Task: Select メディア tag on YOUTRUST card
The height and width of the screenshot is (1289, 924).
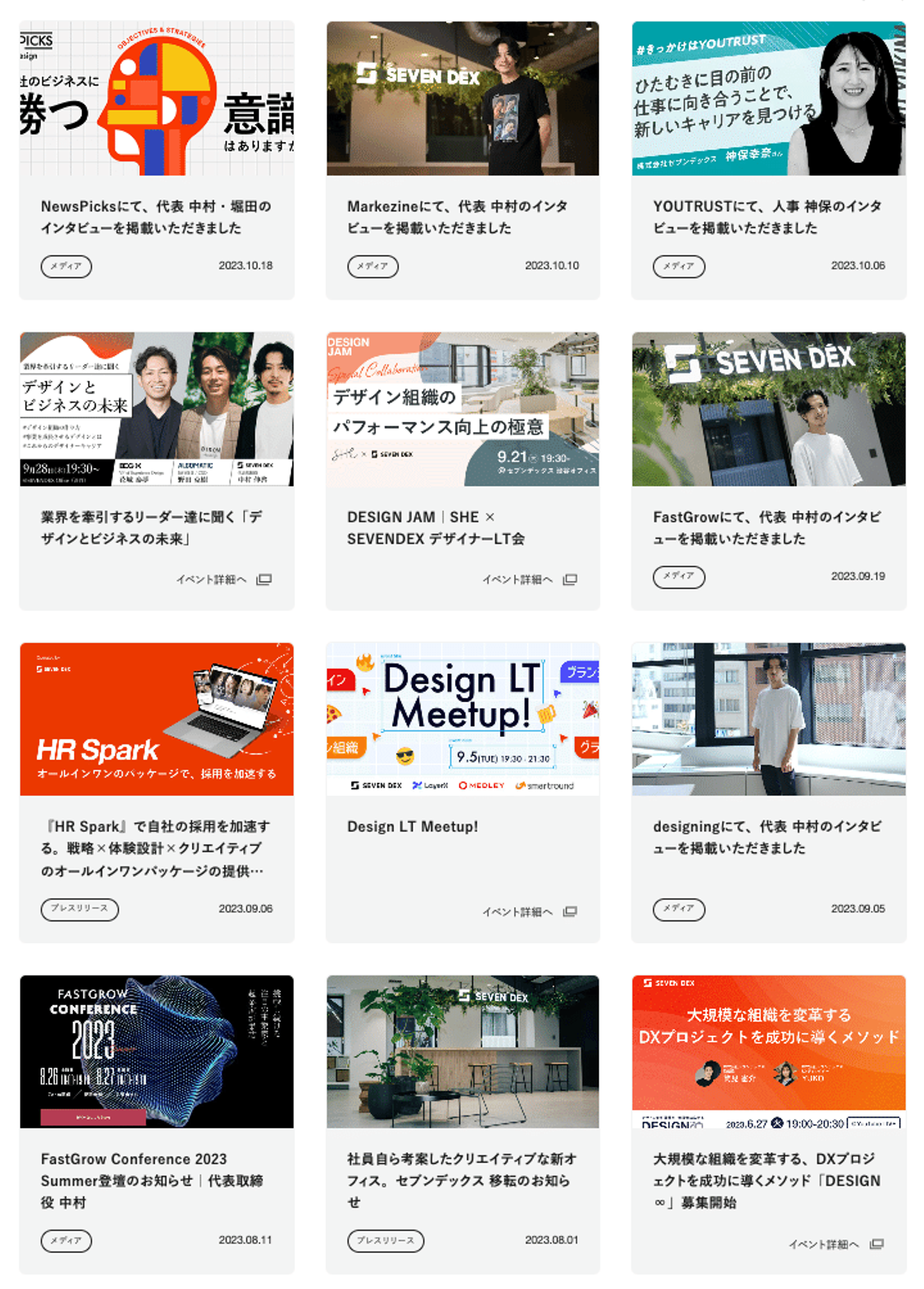Action: click(x=678, y=266)
